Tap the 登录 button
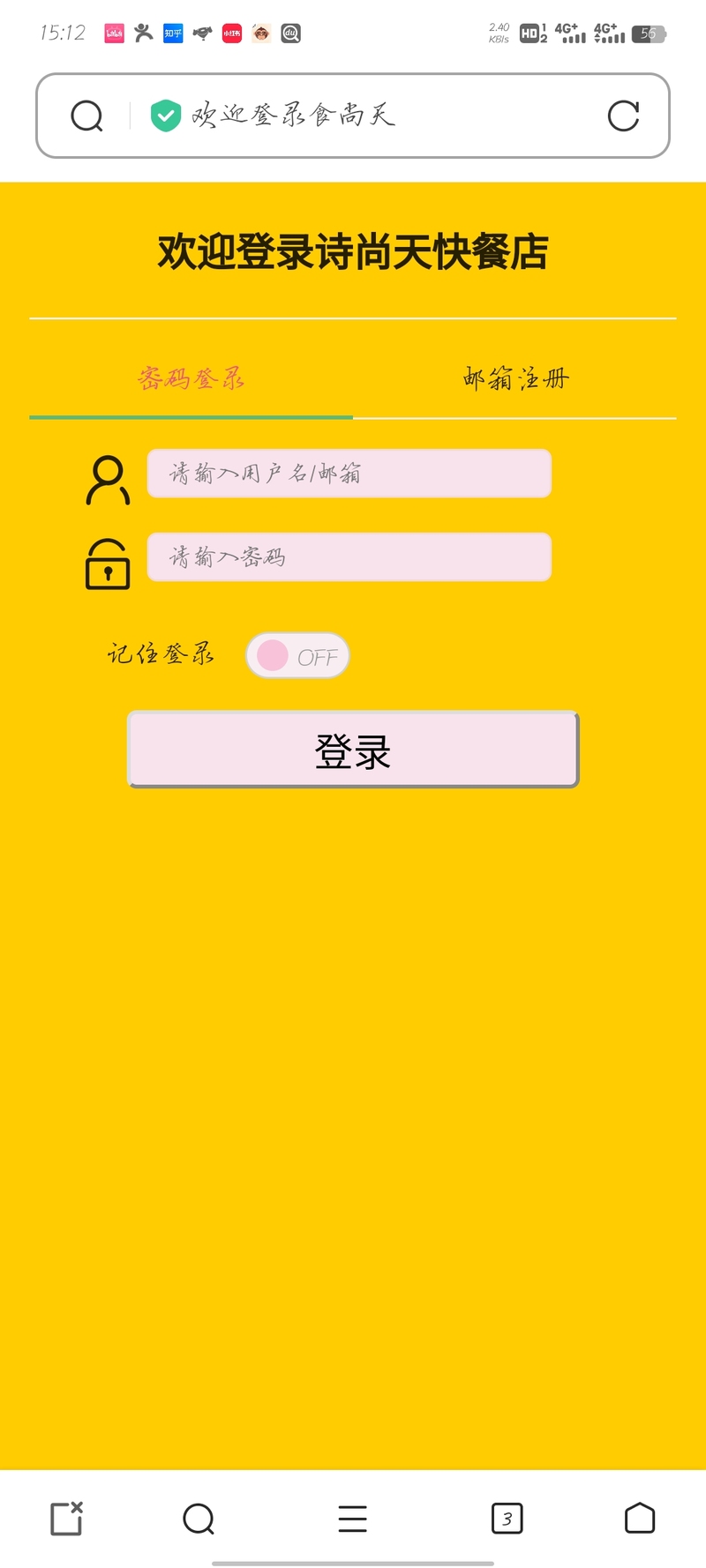Screen dimensions: 706x1568 coord(353,750)
